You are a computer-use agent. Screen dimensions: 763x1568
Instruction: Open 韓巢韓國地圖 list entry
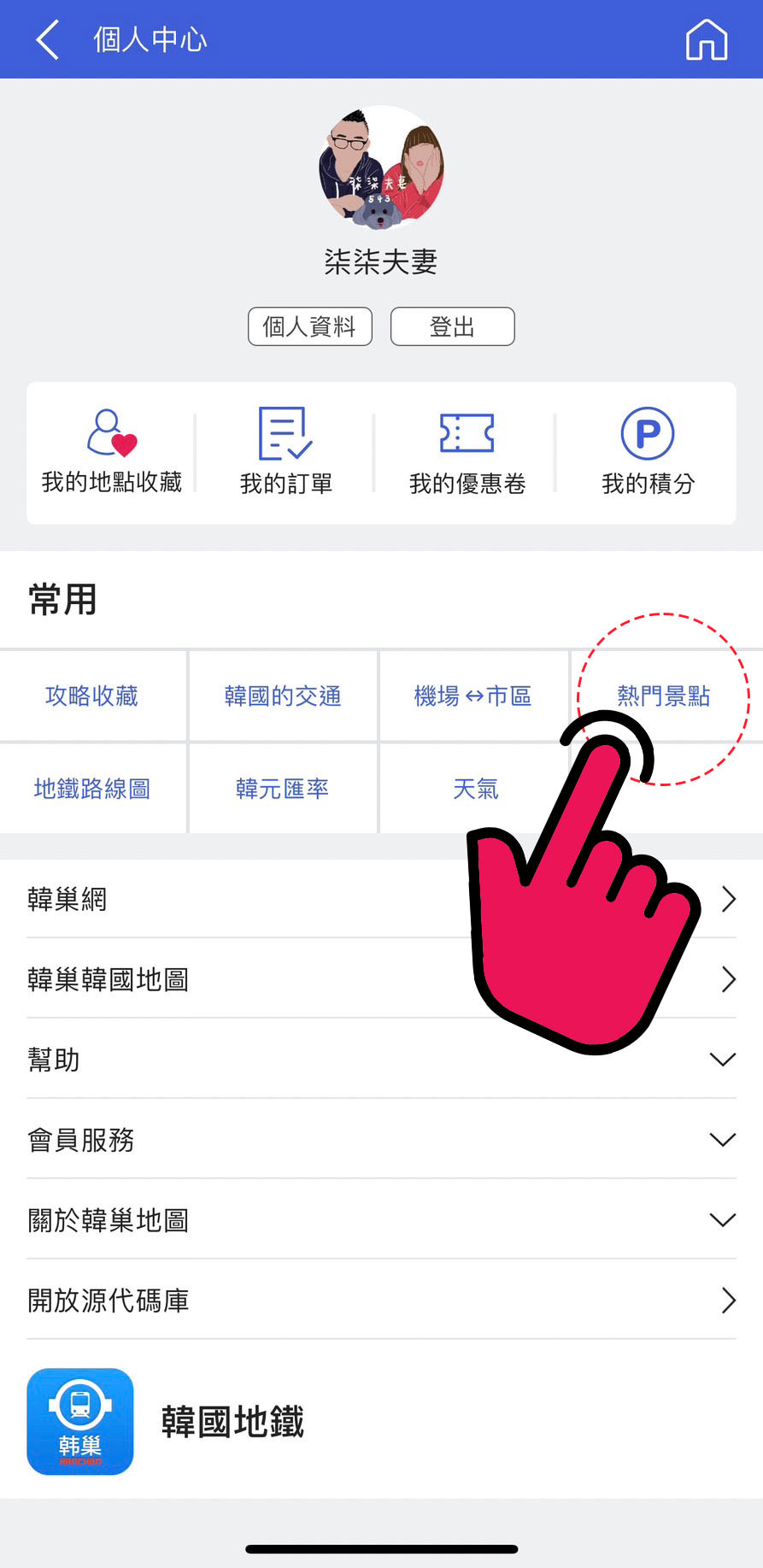click(x=381, y=979)
